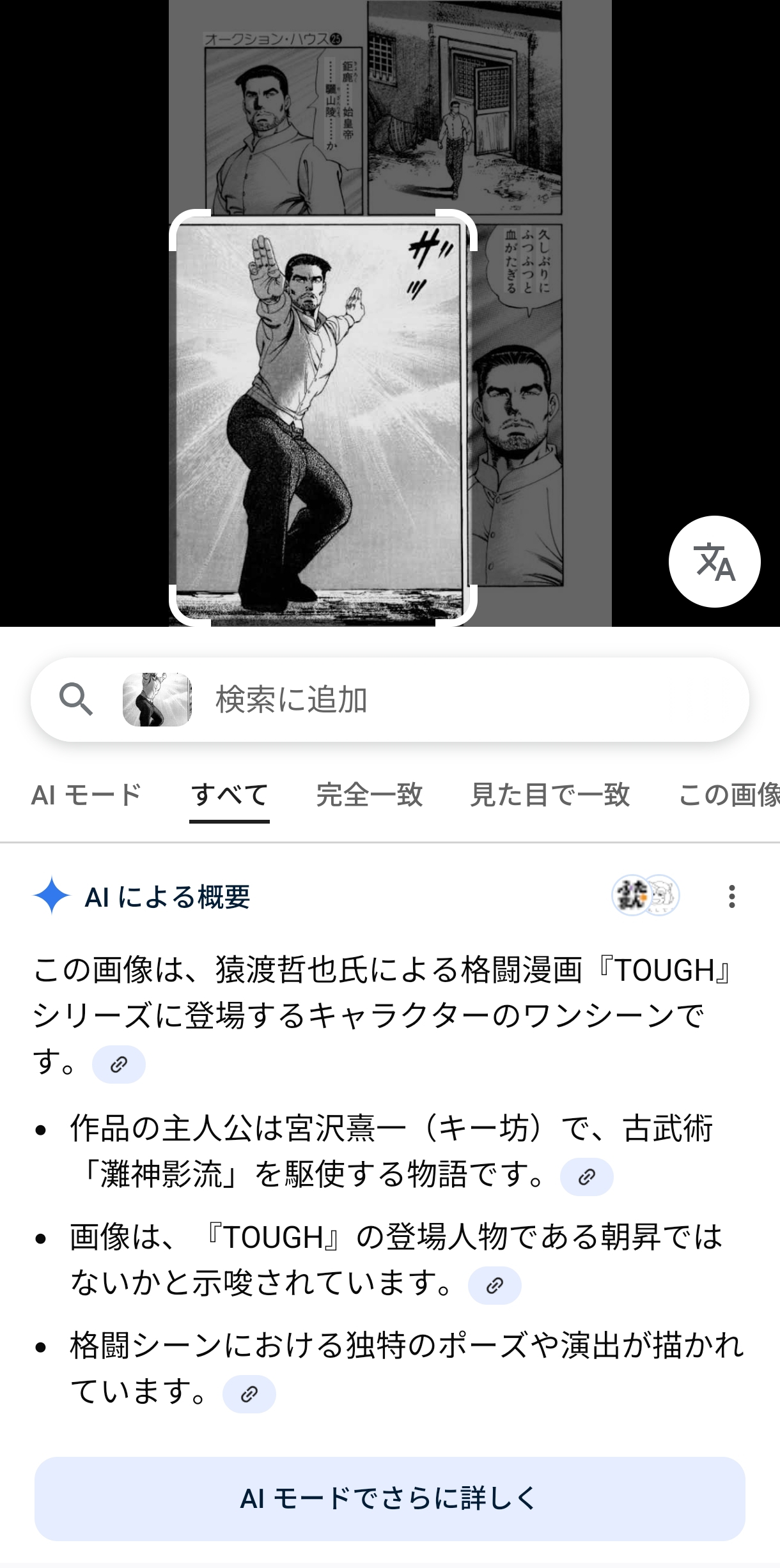This screenshot has height=1568, width=780.
Task: Select the すべて tab
Action: pyautogui.click(x=230, y=795)
